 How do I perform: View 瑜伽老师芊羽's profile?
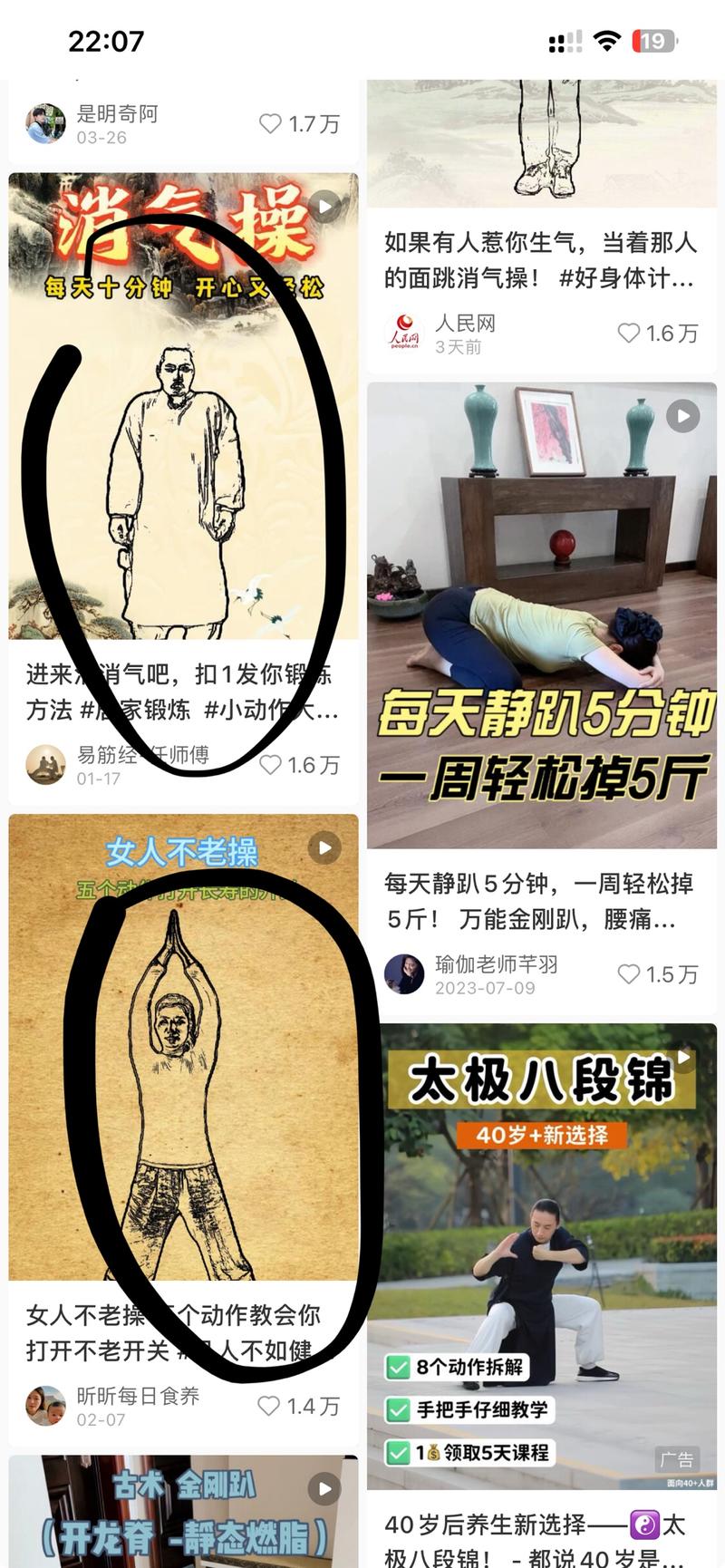[x=404, y=974]
